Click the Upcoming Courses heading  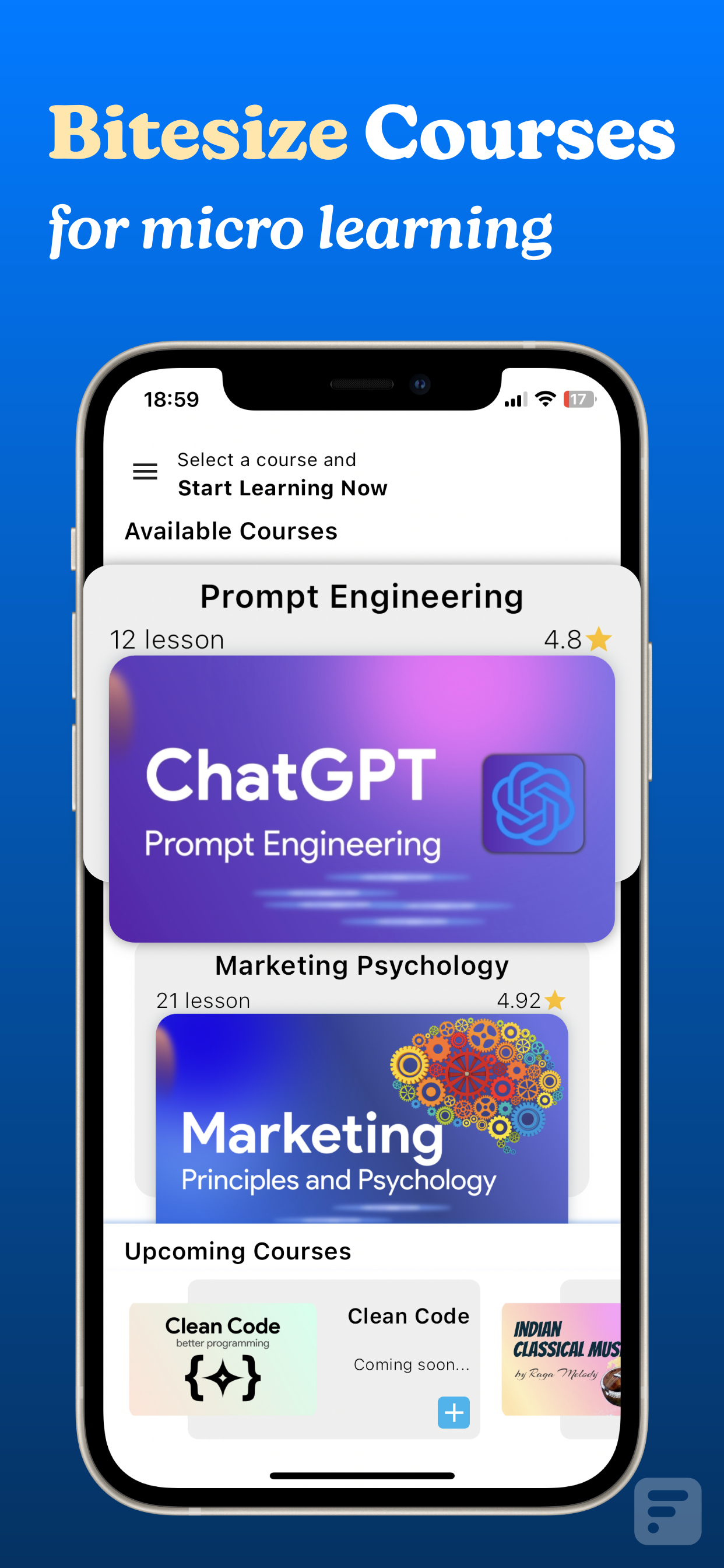coord(238,1251)
